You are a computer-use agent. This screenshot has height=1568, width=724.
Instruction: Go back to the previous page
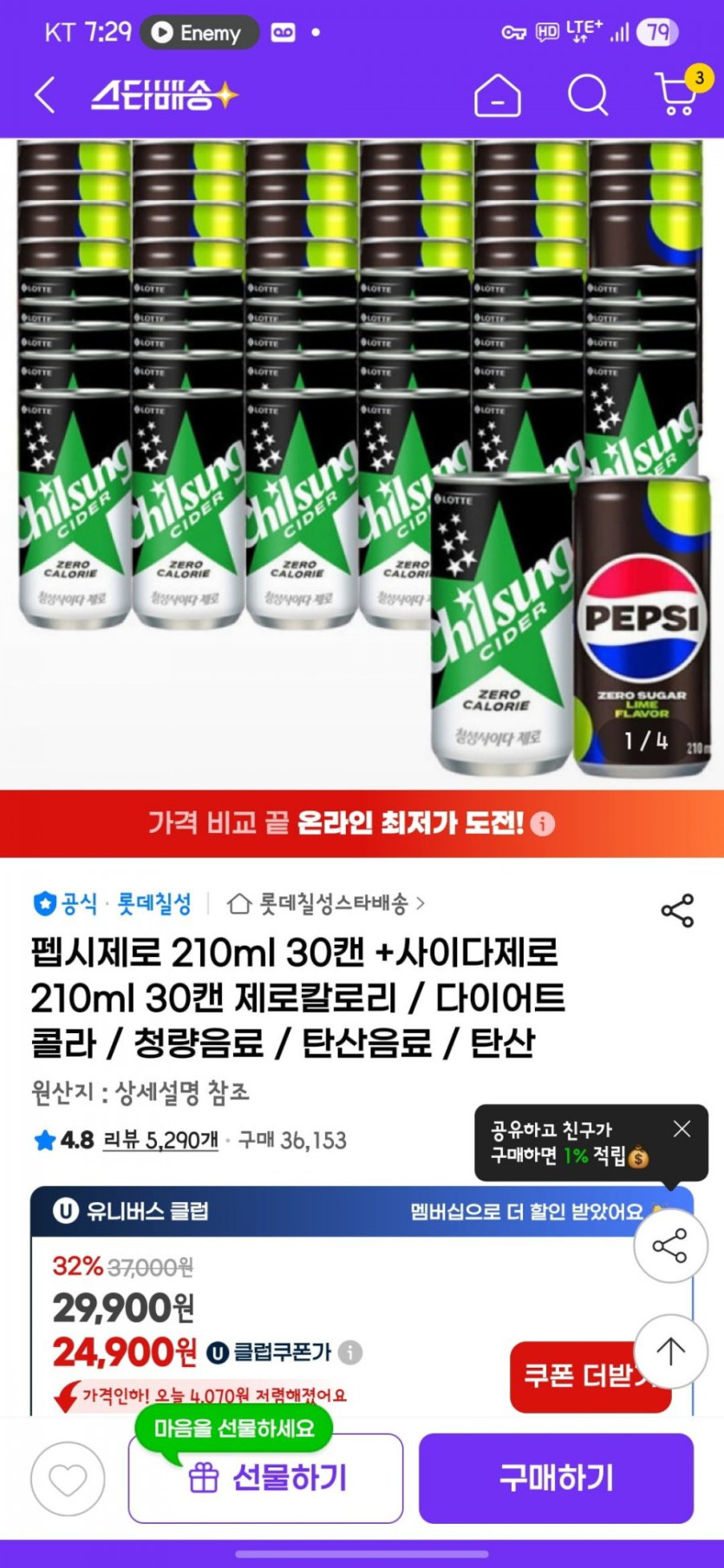pos(45,94)
